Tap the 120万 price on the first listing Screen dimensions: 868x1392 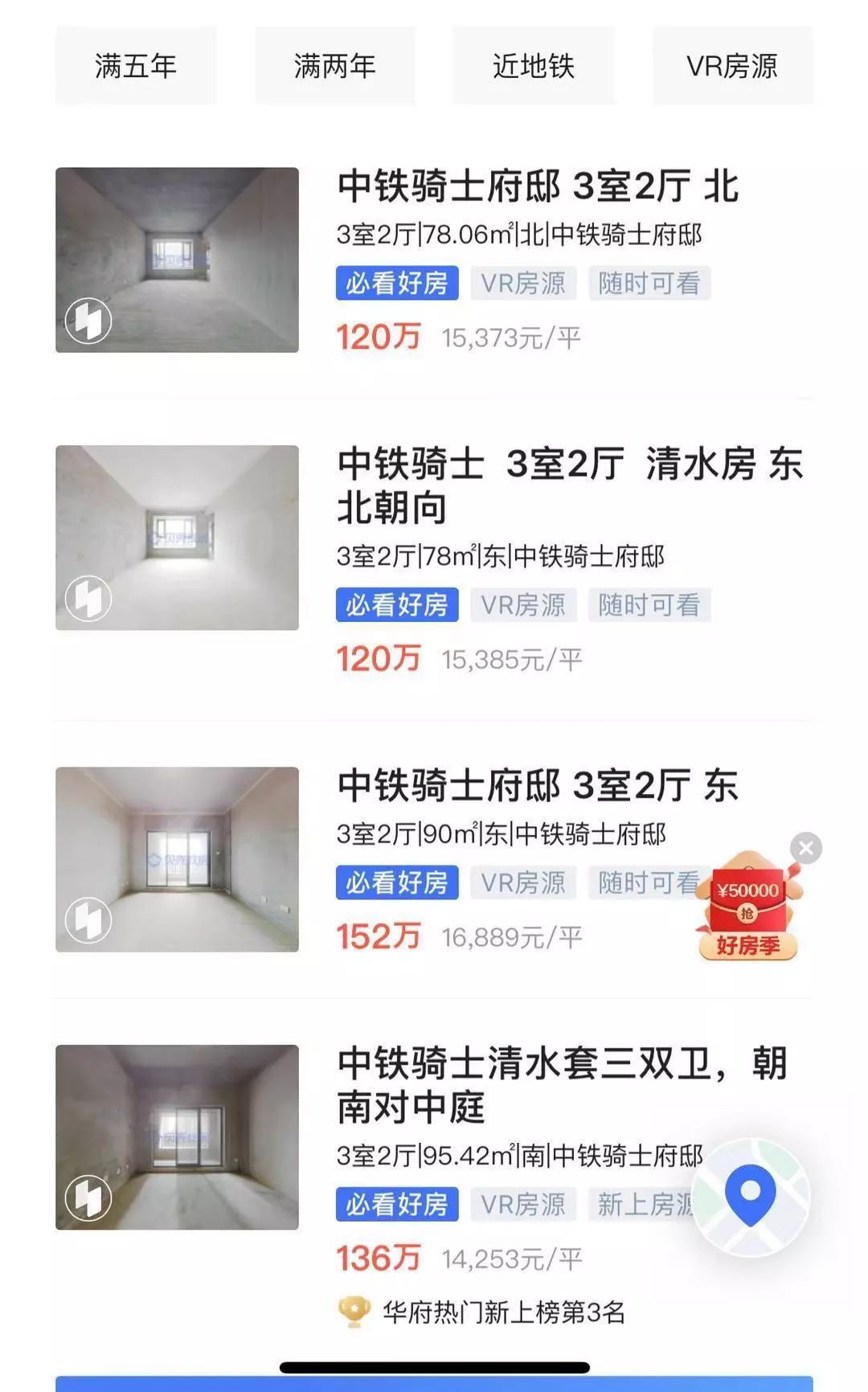pyautogui.click(x=378, y=338)
